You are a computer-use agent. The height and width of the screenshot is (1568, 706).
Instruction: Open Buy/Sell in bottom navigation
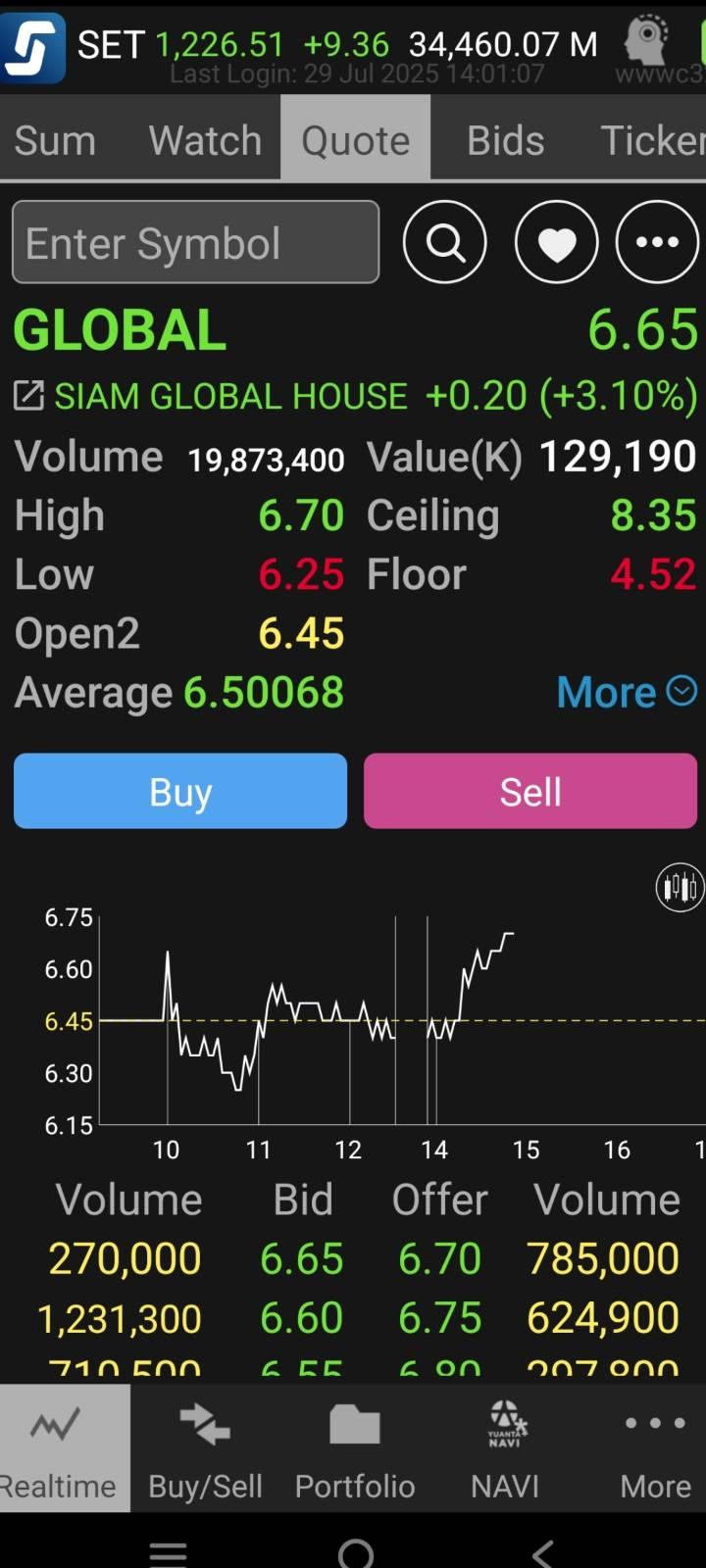click(205, 1448)
